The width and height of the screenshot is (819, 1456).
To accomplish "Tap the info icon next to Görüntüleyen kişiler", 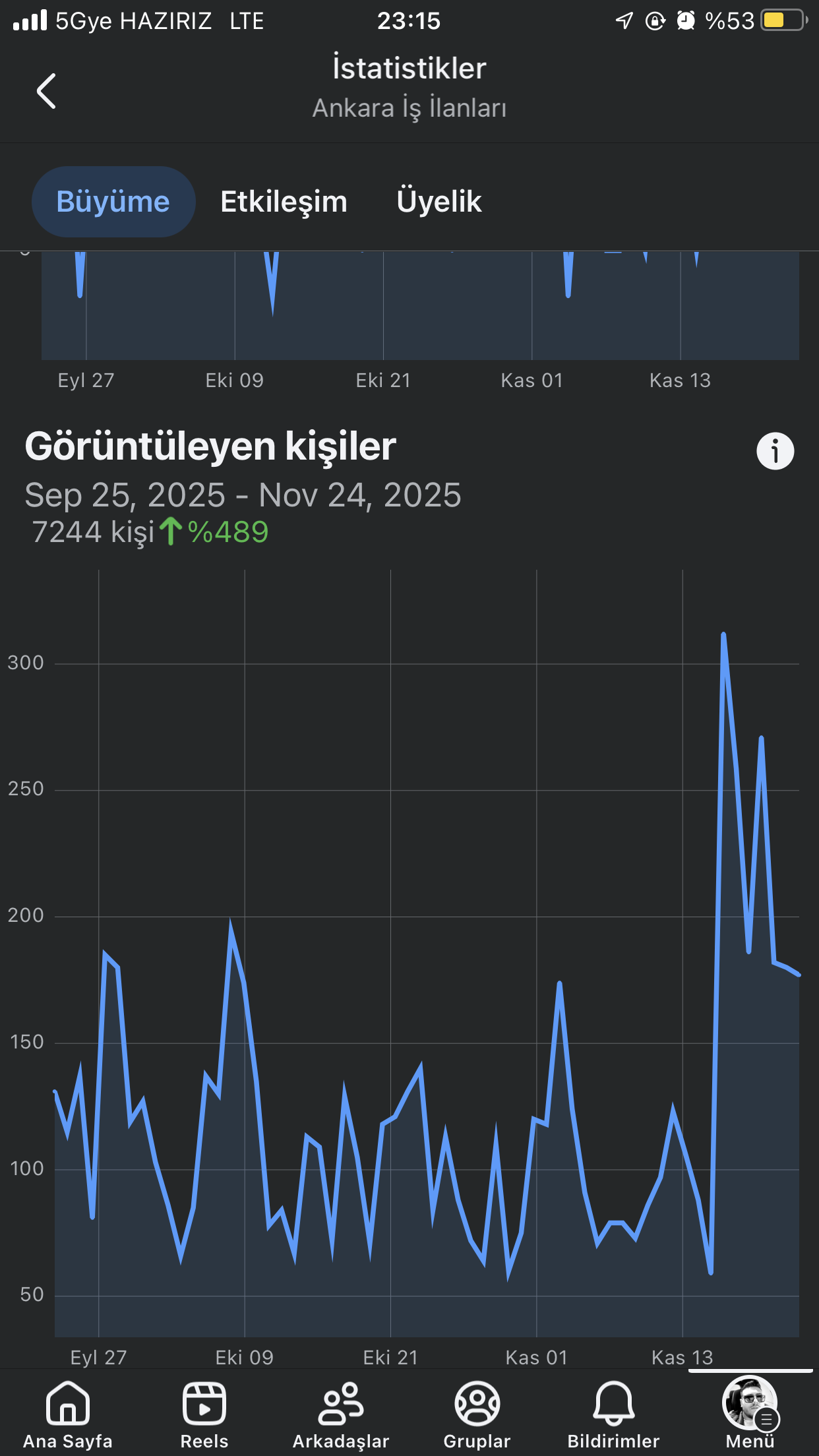I will [x=775, y=452].
